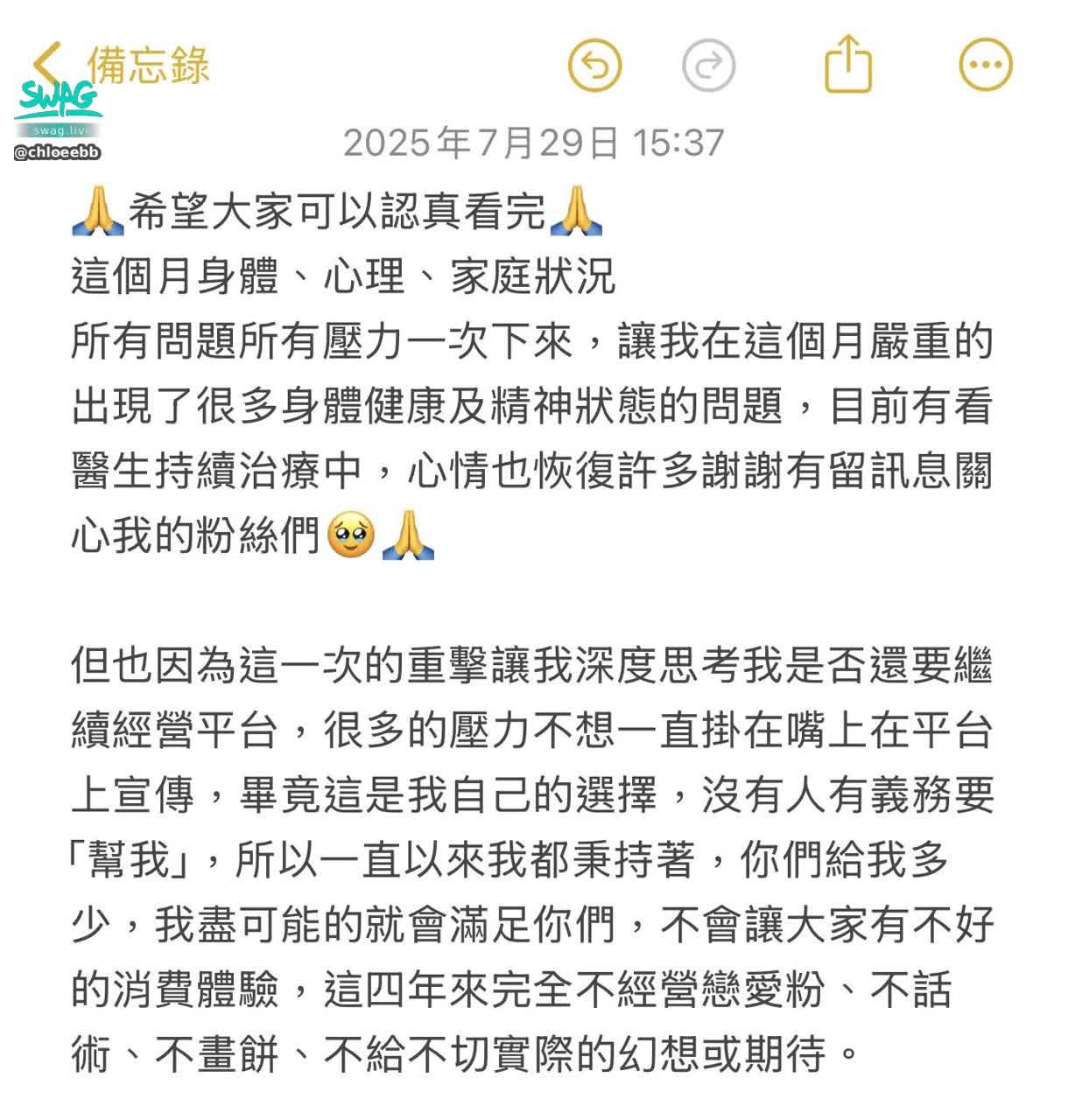Redo the last change
The image size is (1068, 1120).
(708, 66)
